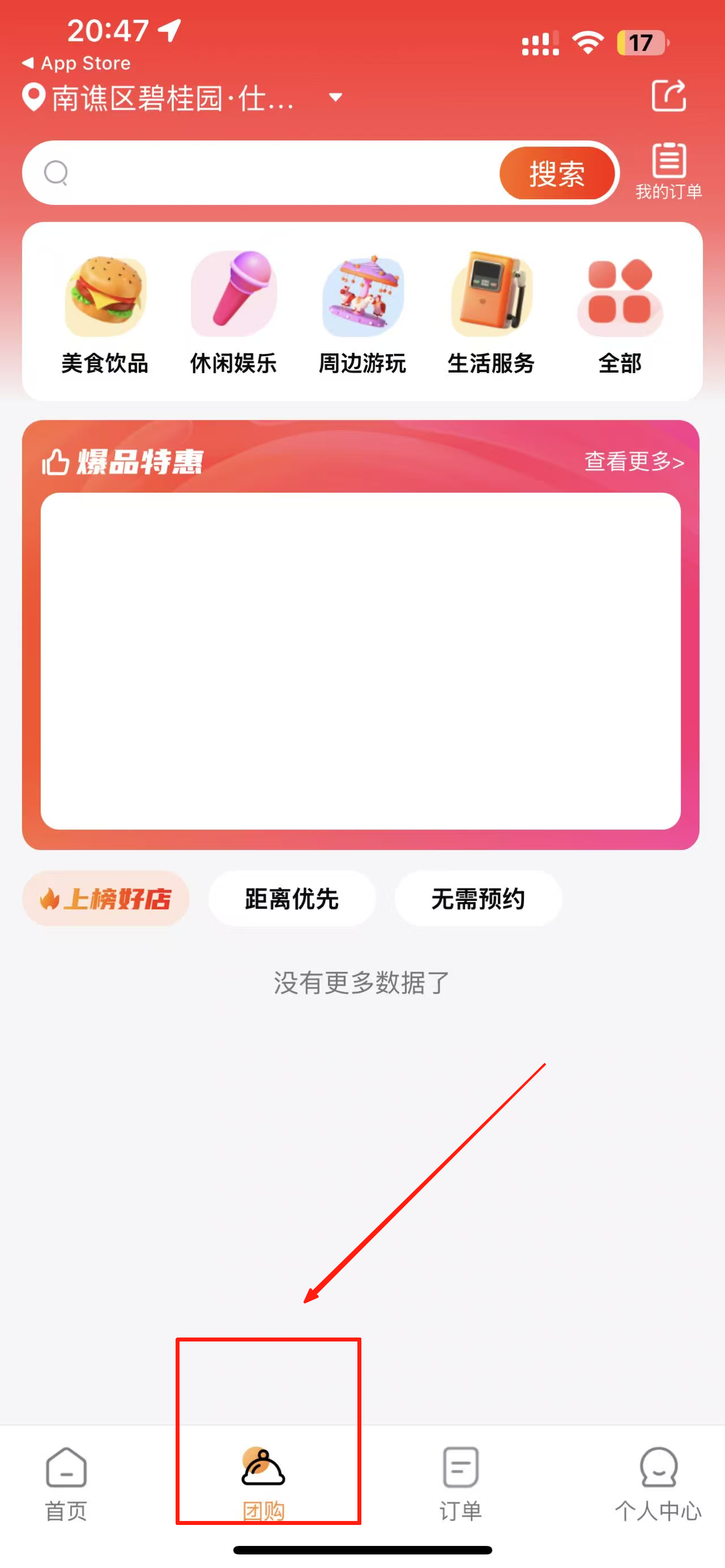Open the location selector dropdown
The height and width of the screenshot is (1568, 725).
[x=182, y=98]
